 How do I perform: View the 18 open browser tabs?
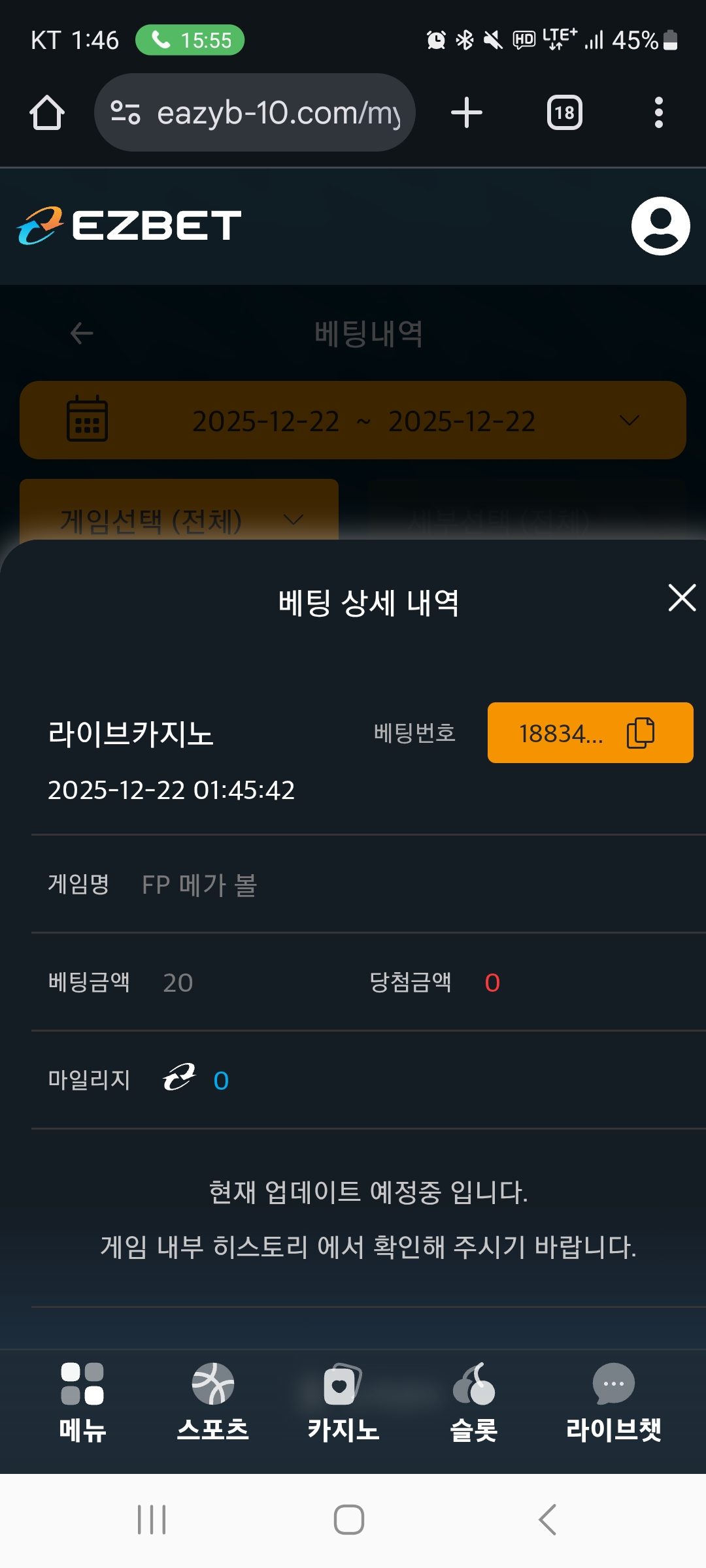click(x=564, y=112)
